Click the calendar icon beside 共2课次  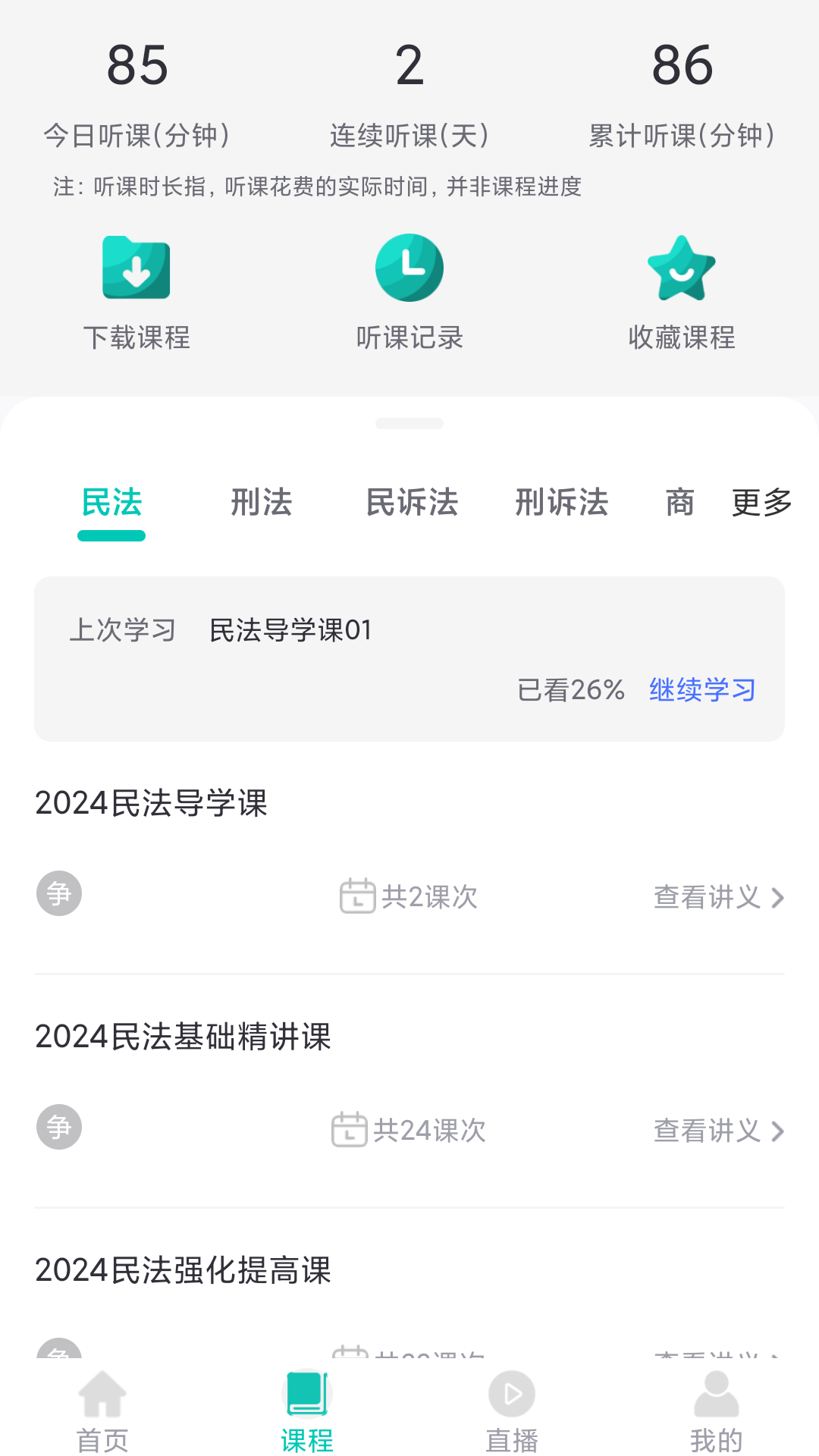tap(356, 897)
